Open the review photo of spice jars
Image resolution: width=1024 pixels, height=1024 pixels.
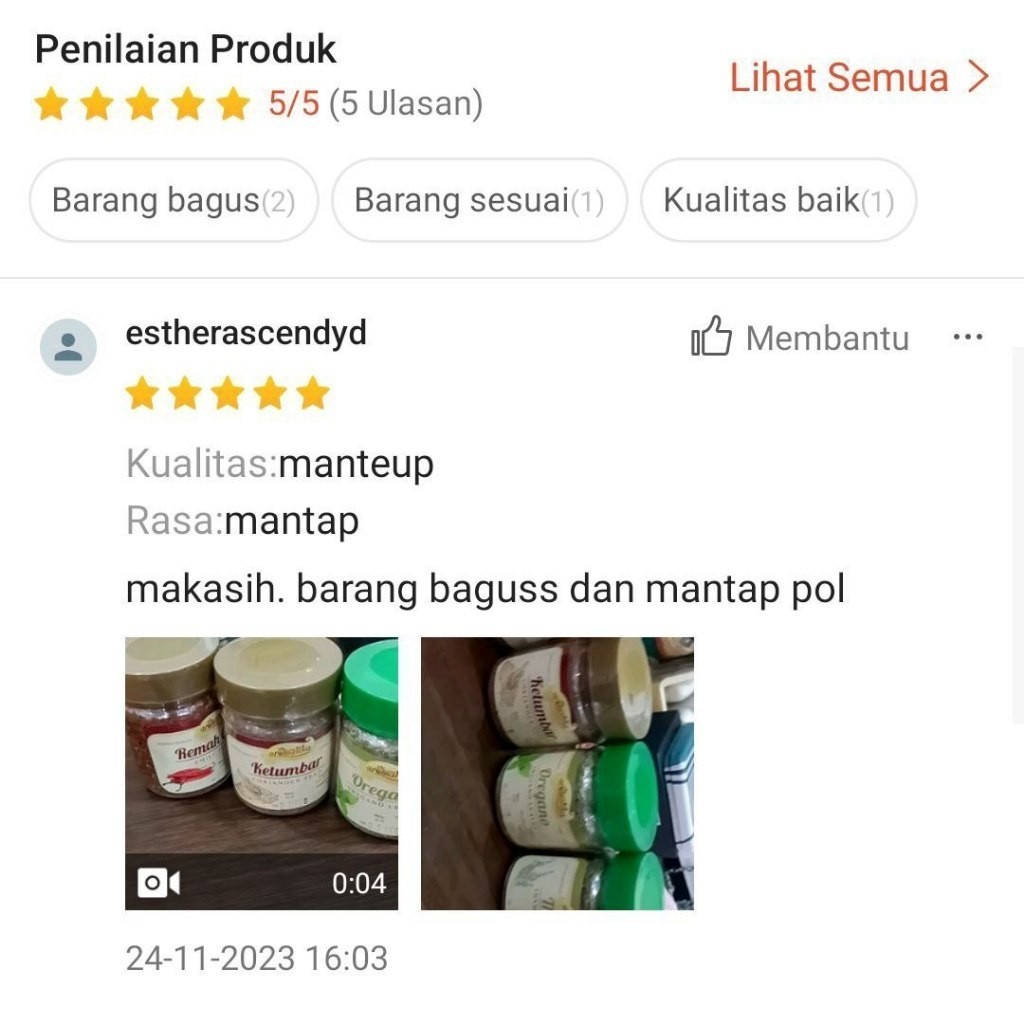pos(557,773)
